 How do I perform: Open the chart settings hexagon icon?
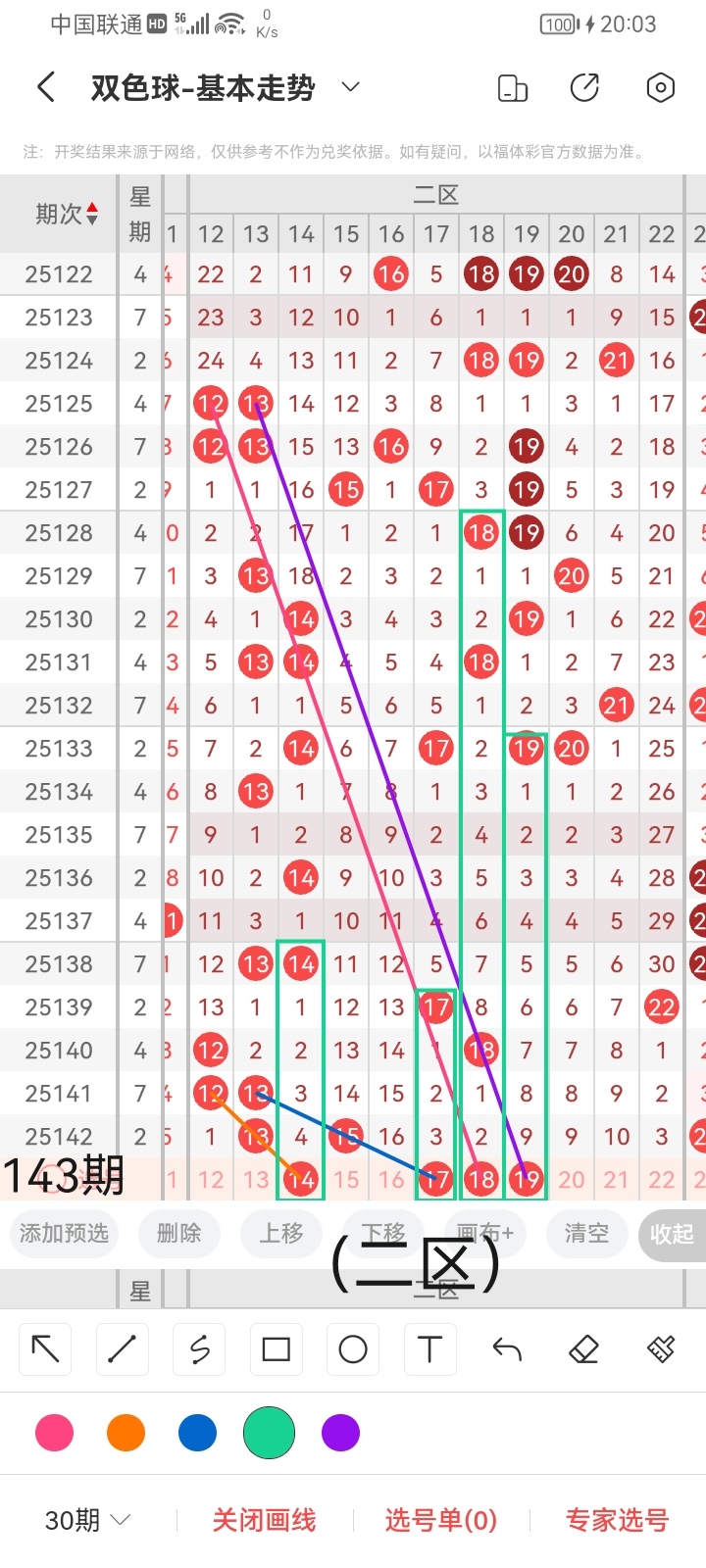(x=661, y=88)
